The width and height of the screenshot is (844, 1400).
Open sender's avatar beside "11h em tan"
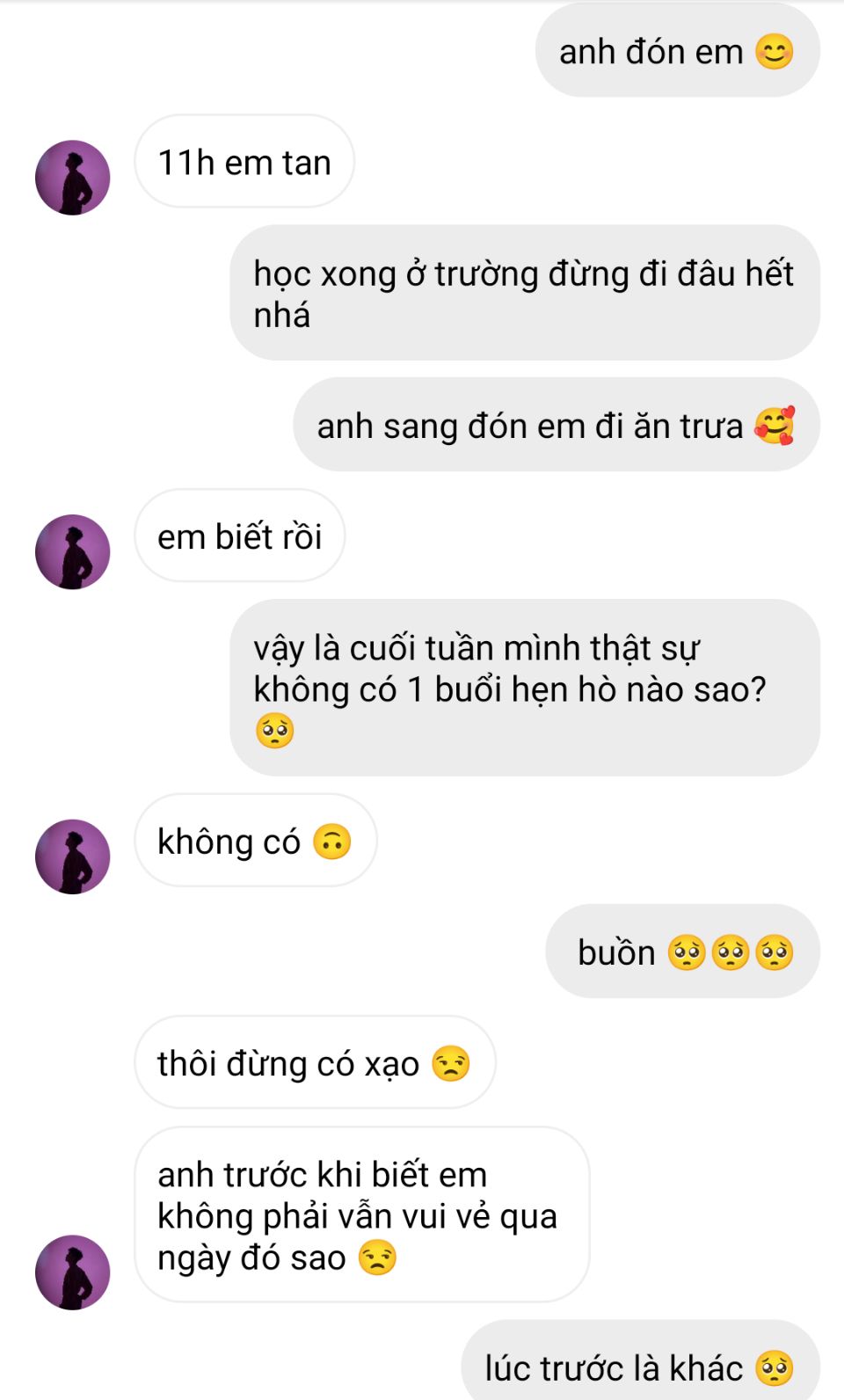72,178
